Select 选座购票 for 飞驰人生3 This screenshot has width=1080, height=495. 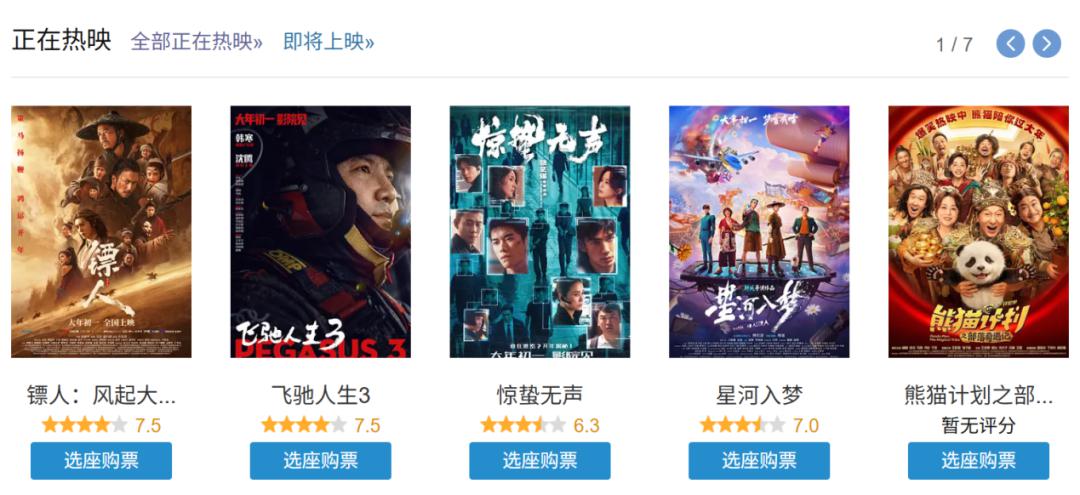click(x=320, y=461)
